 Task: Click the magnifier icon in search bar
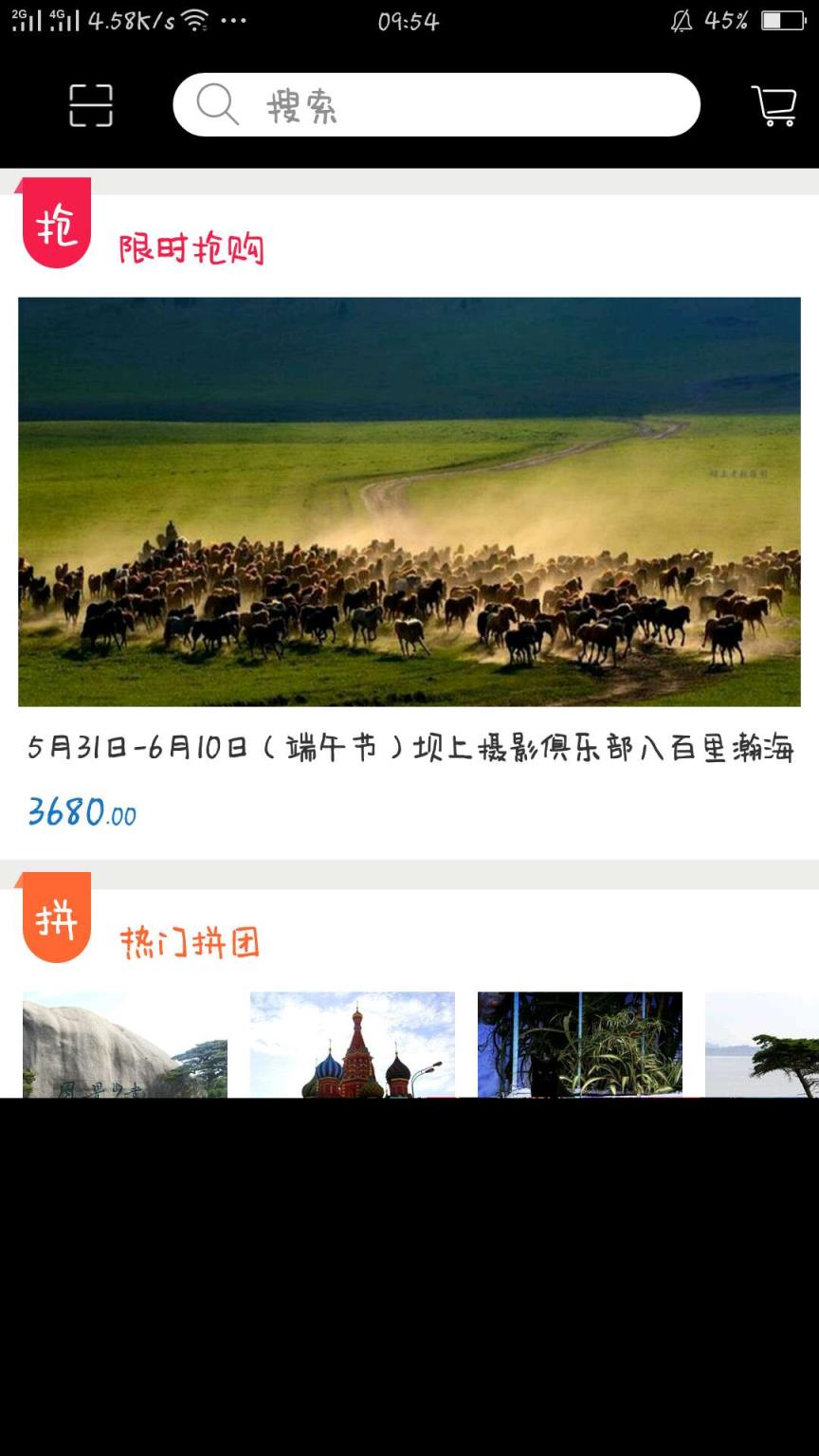pos(217,104)
